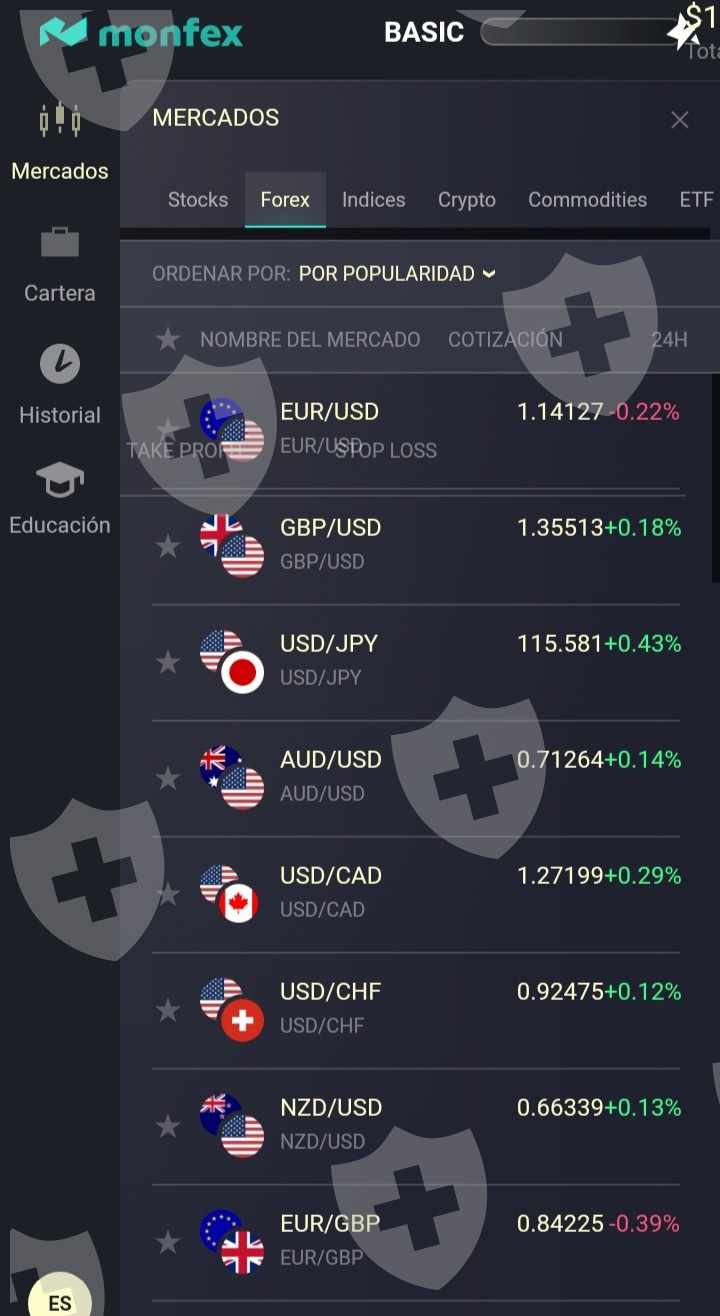The width and height of the screenshot is (720, 1316).
Task: Switch to the Indices tab
Action: [373, 200]
